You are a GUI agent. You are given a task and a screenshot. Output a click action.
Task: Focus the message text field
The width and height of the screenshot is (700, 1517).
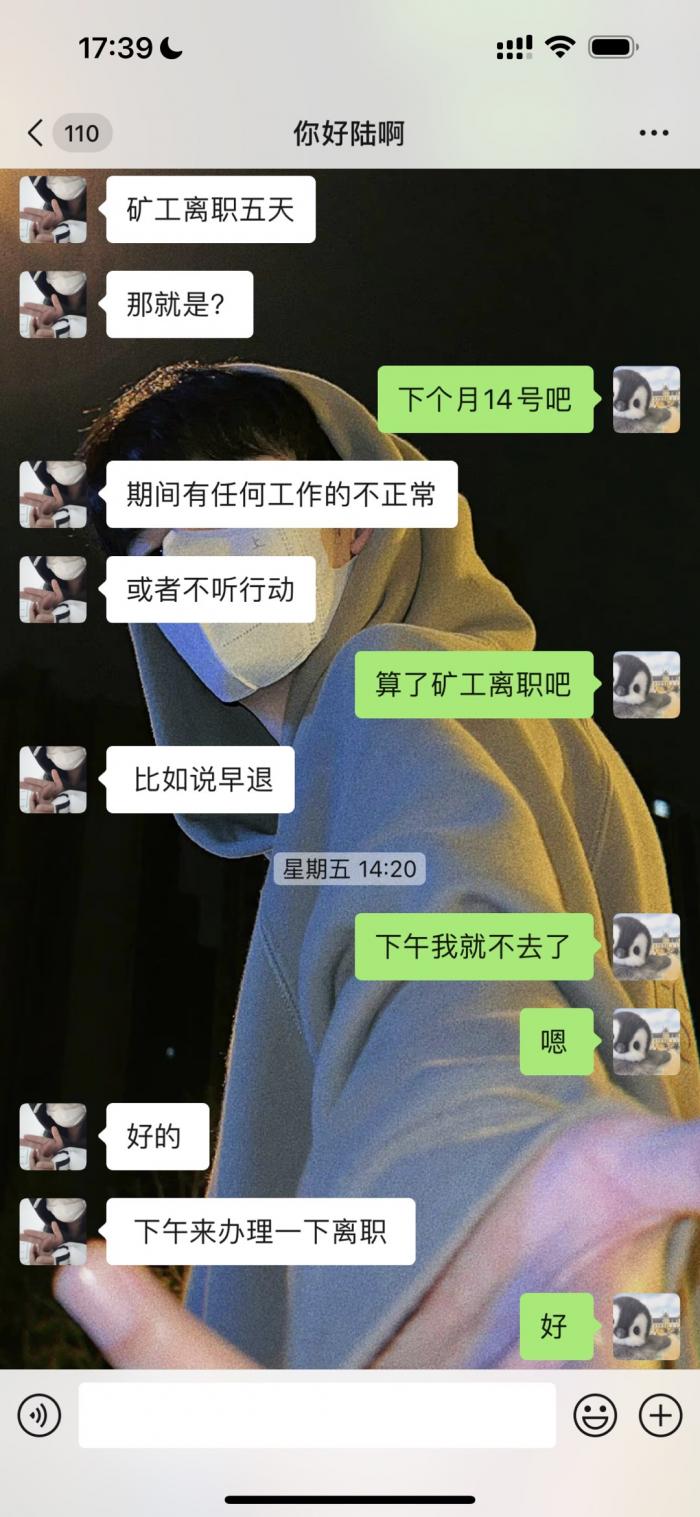pyautogui.click(x=316, y=1415)
